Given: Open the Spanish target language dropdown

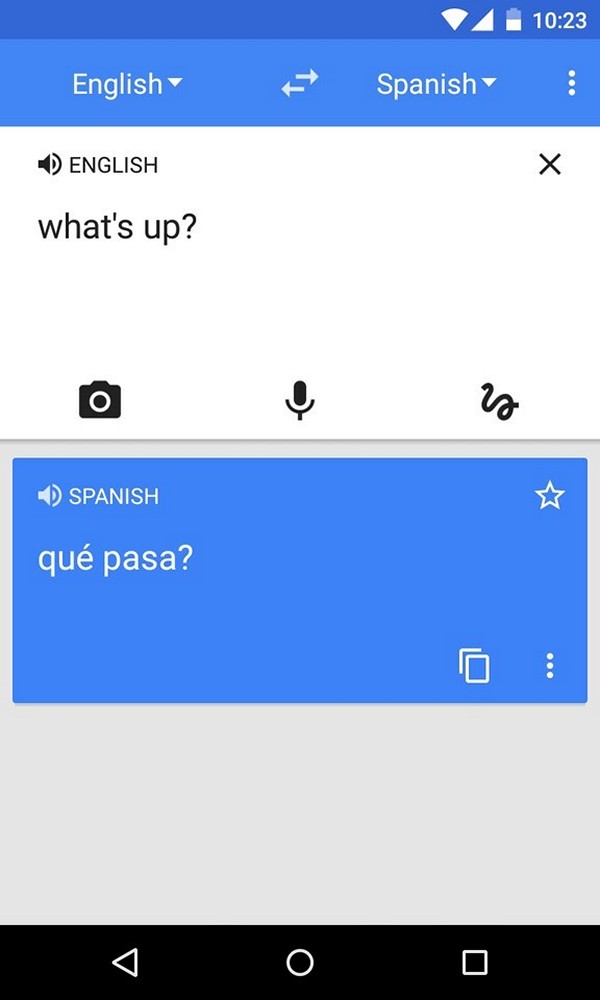Looking at the screenshot, I should coord(436,84).
